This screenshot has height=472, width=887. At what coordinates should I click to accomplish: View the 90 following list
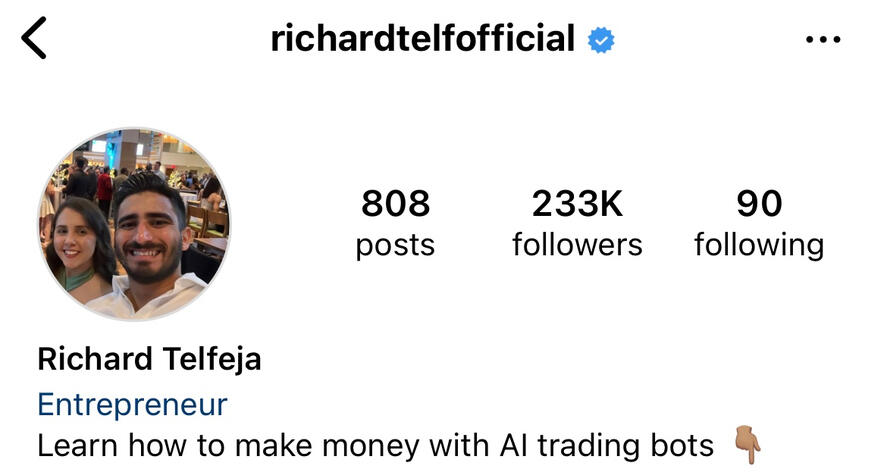pos(758,223)
